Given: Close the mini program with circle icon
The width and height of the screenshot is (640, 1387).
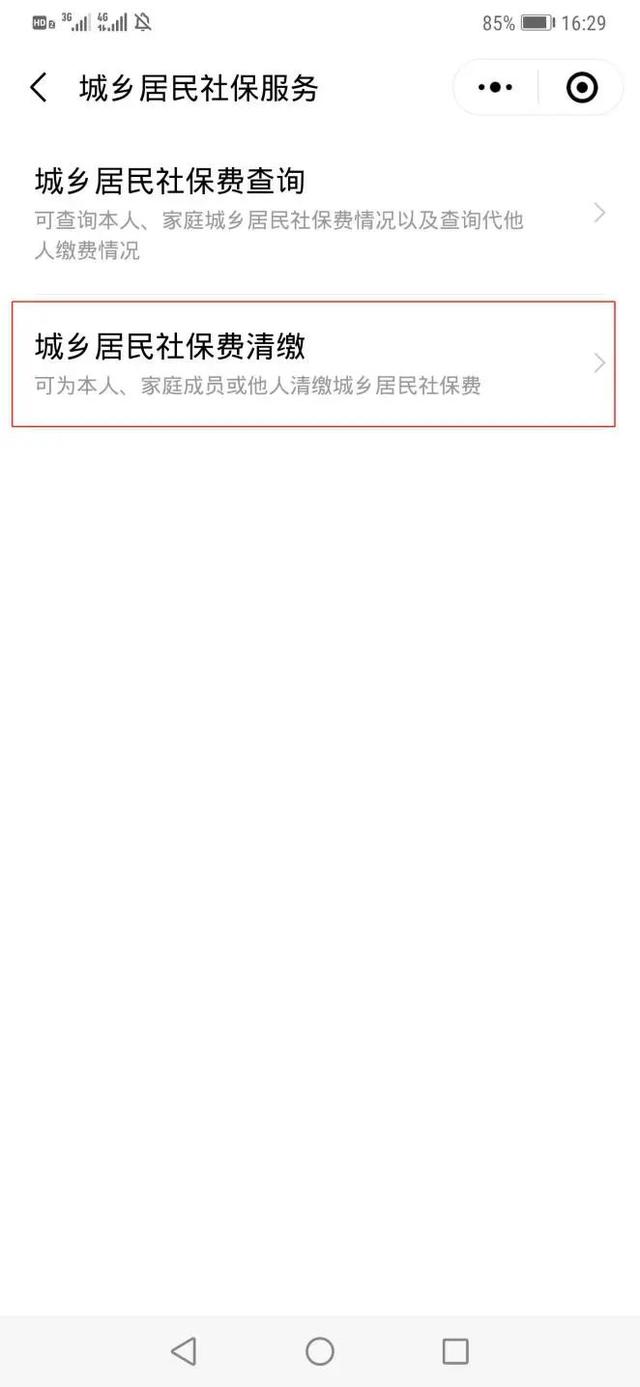Looking at the screenshot, I should [582, 88].
